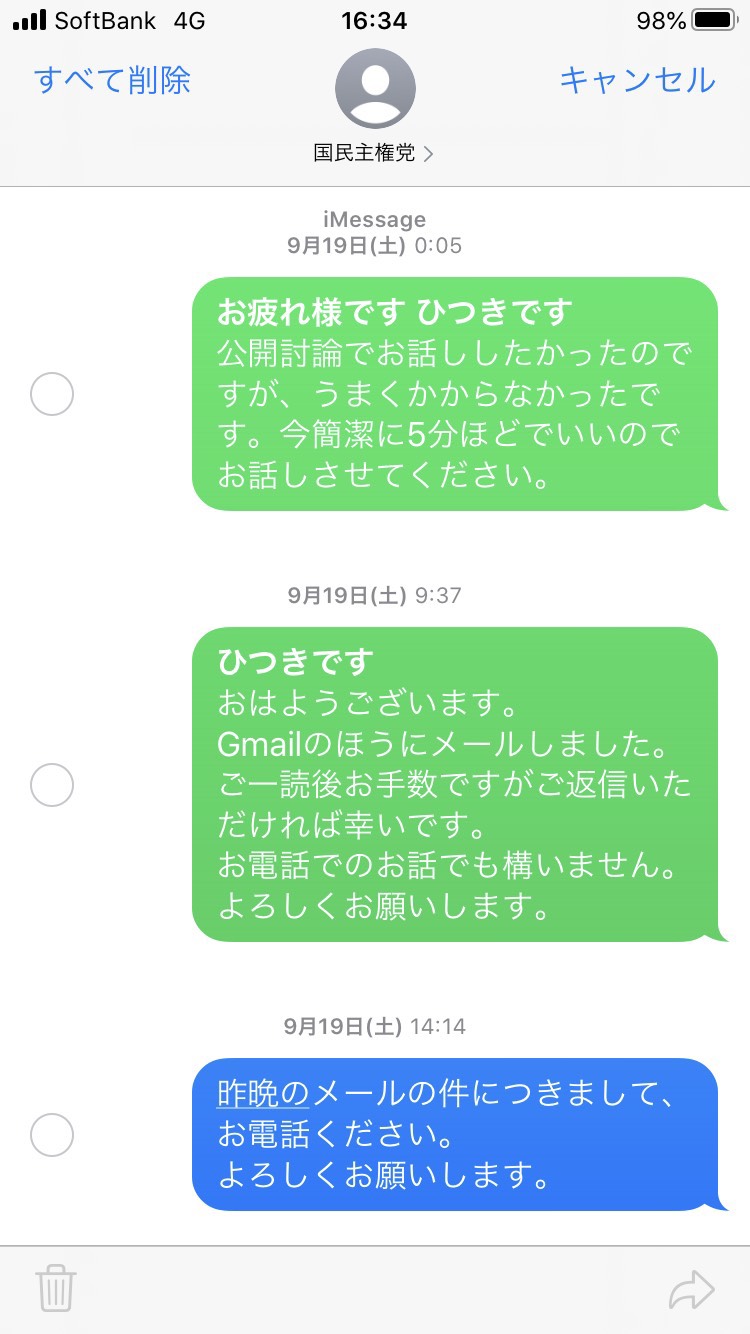Tap キャンセル to exit selection mode

pyautogui.click(x=637, y=80)
